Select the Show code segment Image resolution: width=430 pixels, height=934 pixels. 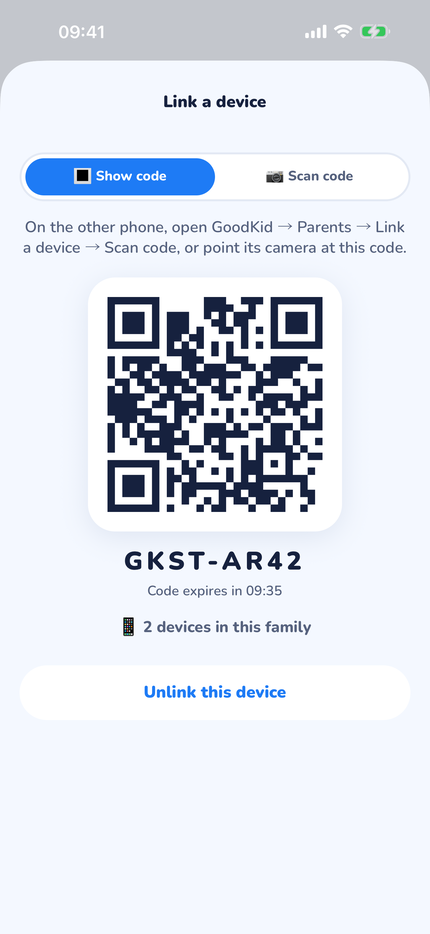click(x=120, y=176)
